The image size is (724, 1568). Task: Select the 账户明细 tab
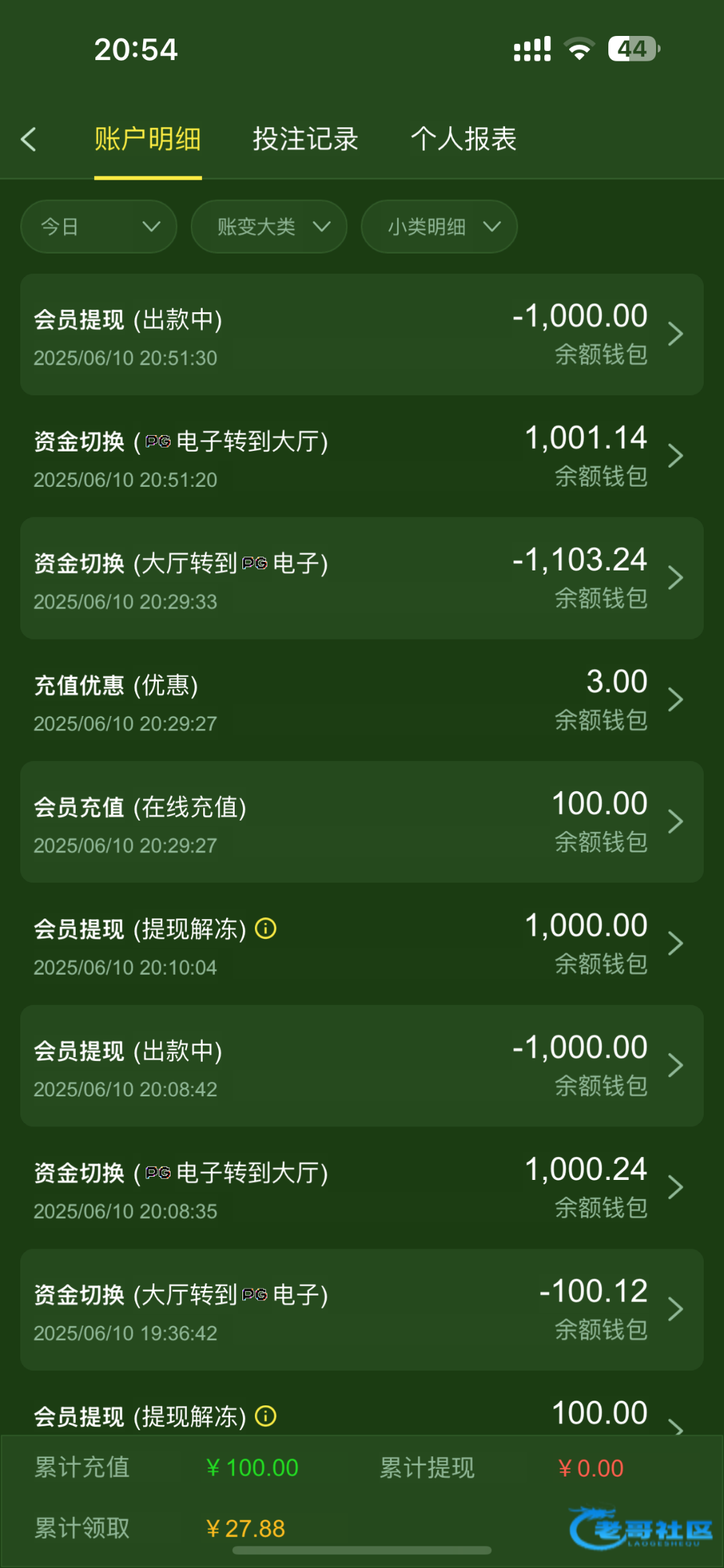[148, 139]
